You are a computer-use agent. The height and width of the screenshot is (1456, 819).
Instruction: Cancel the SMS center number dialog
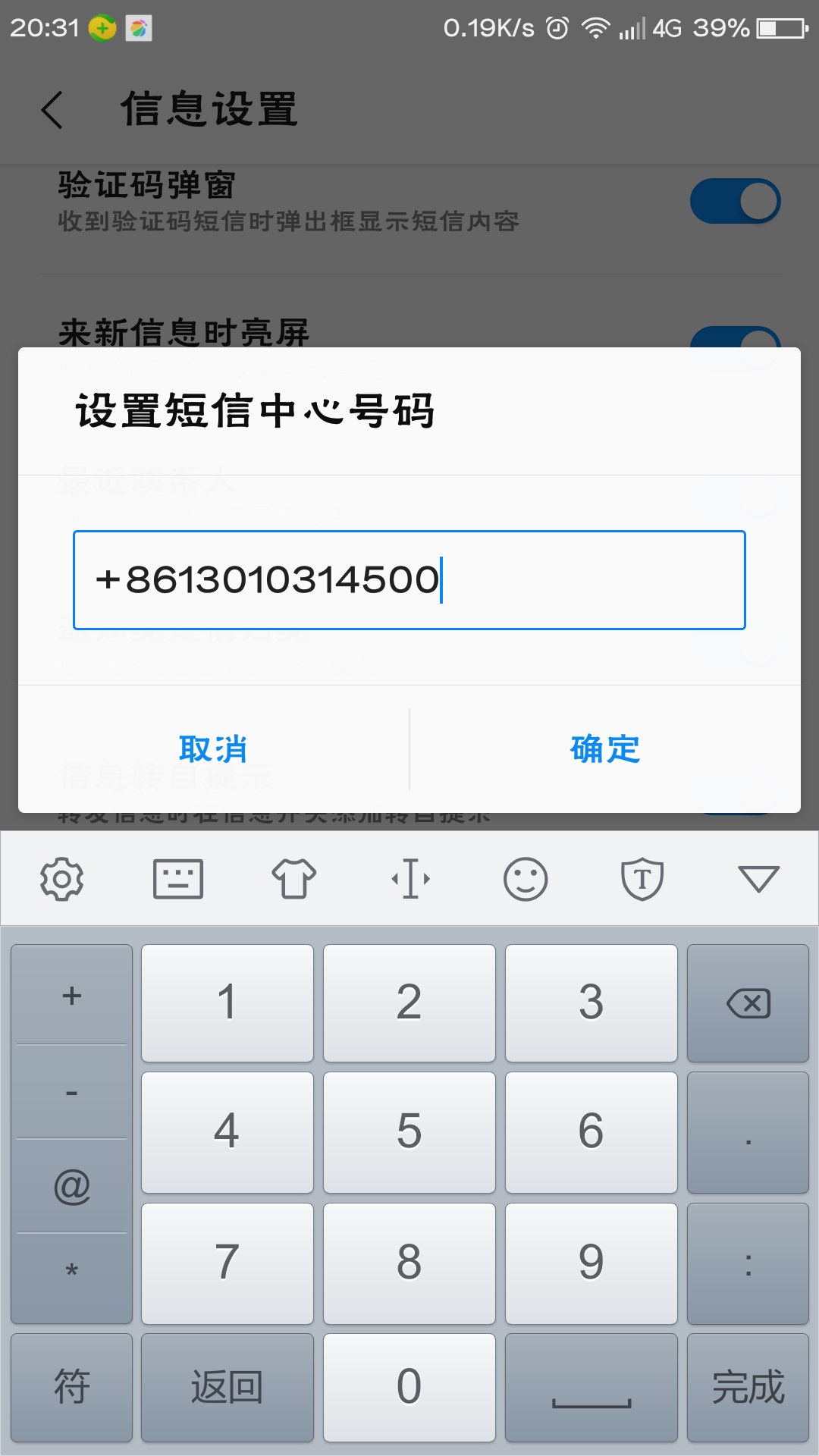tap(213, 749)
